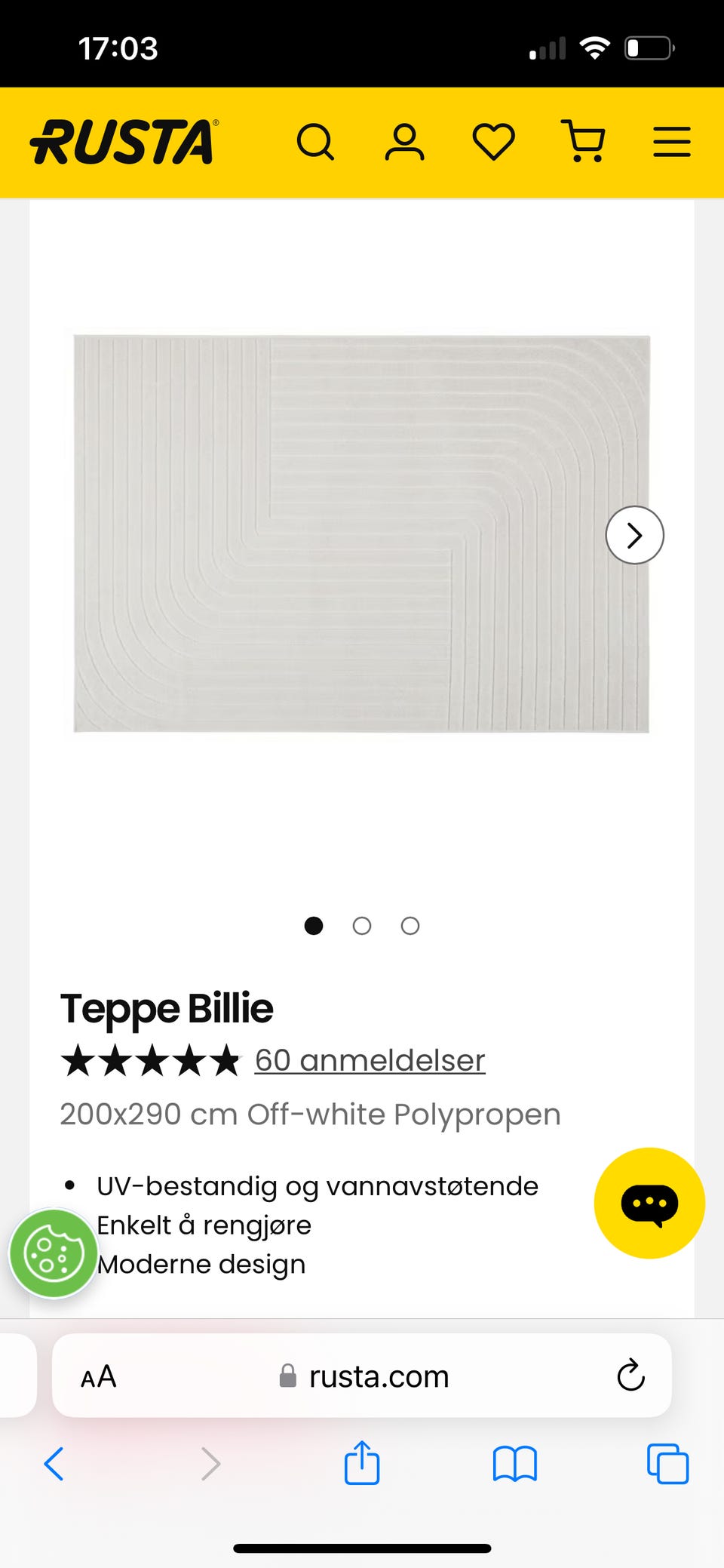Open the shopping cart

pos(584,142)
